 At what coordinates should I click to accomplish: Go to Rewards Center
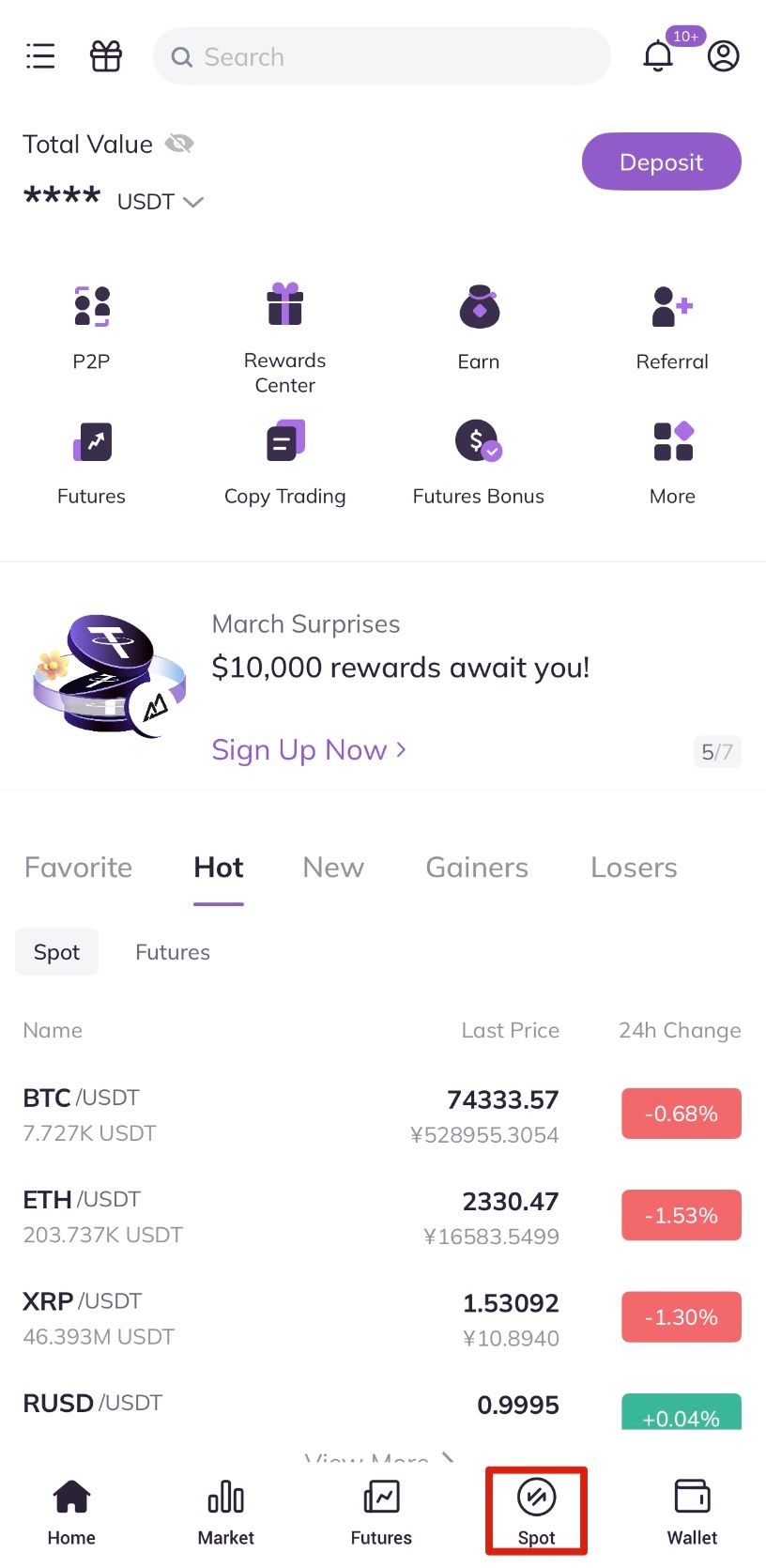284,337
